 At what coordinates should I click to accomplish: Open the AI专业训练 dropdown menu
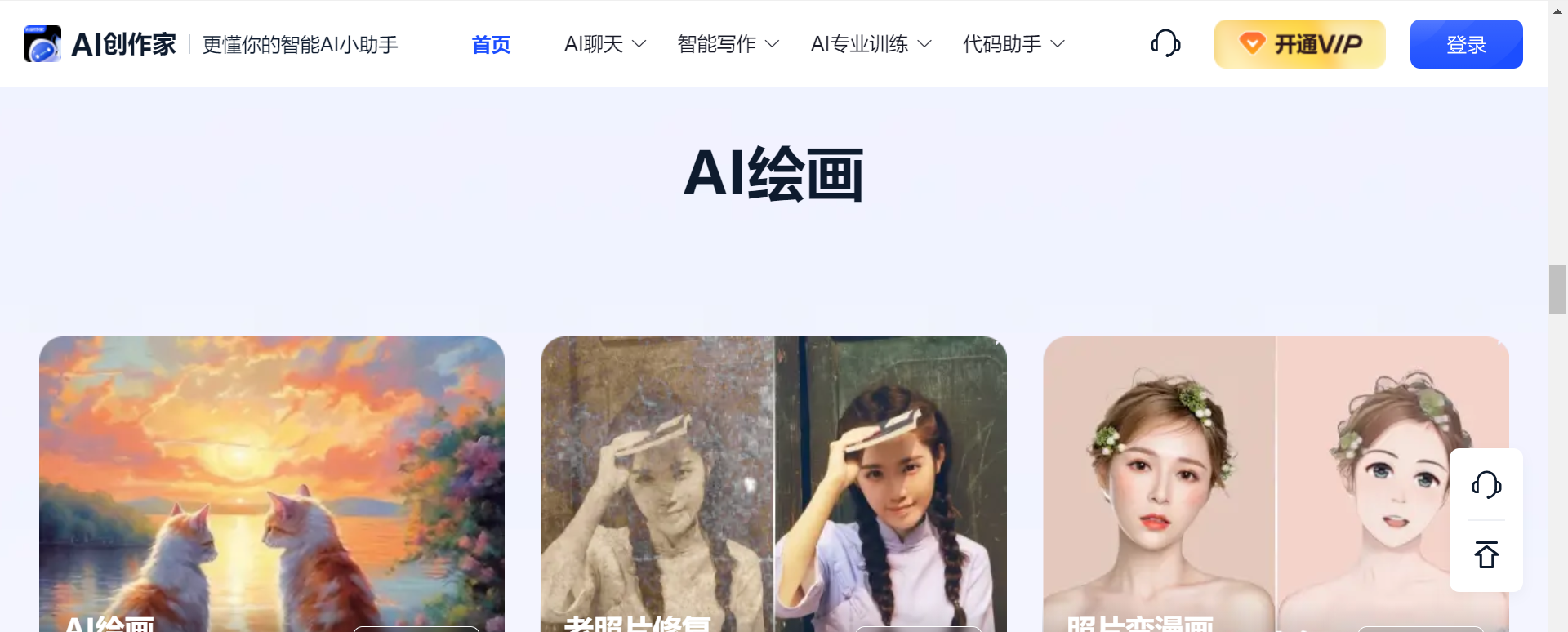tap(871, 44)
